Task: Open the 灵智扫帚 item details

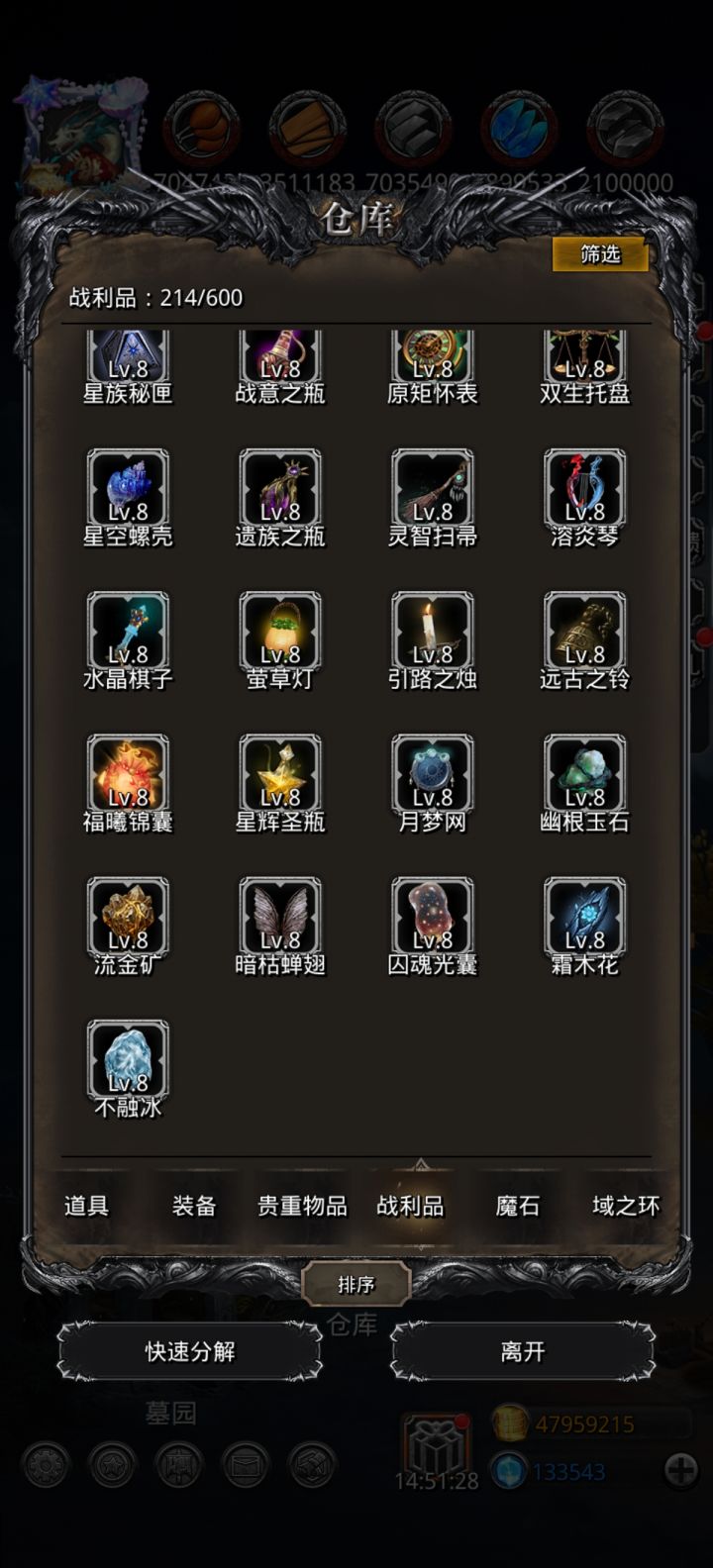Action: pos(433,498)
